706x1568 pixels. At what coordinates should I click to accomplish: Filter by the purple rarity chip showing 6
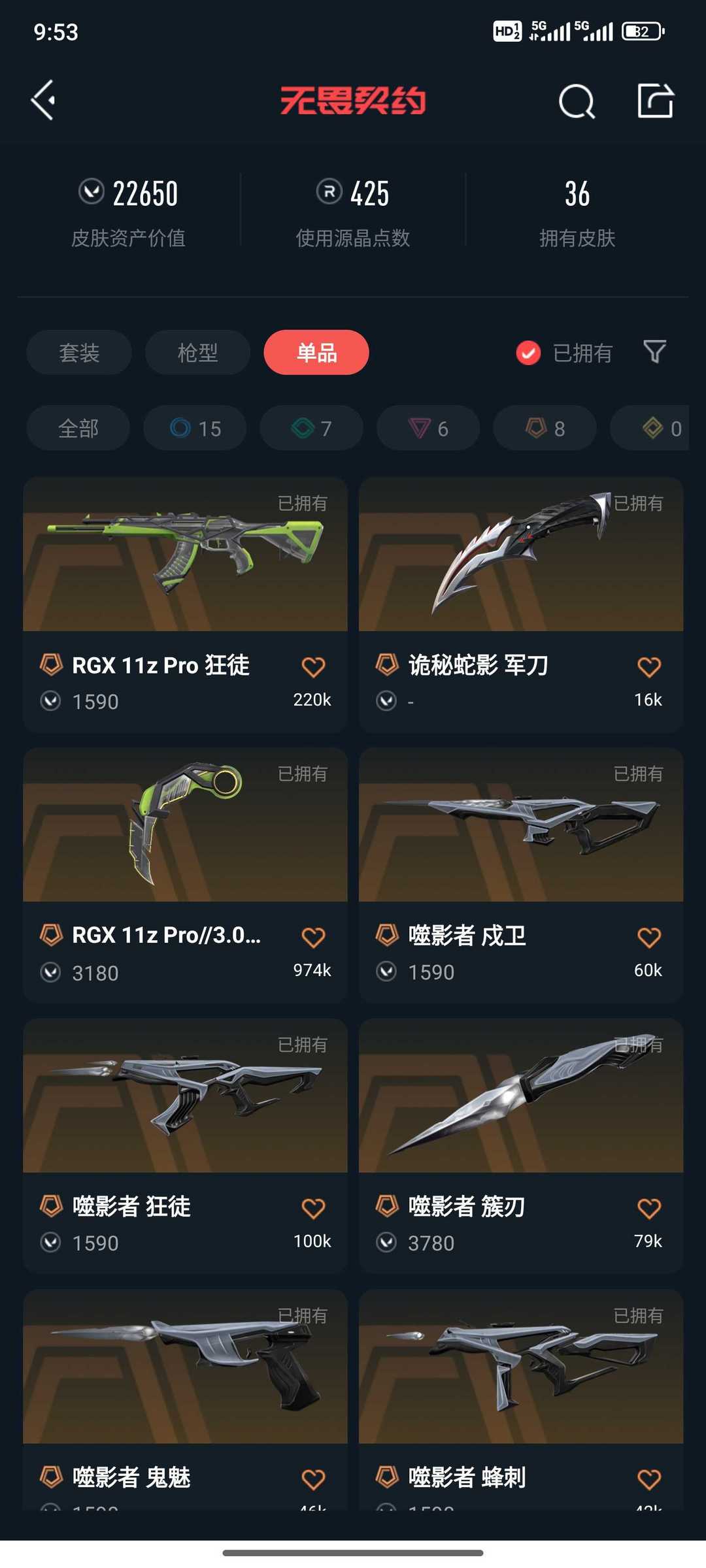click(428, 428)
